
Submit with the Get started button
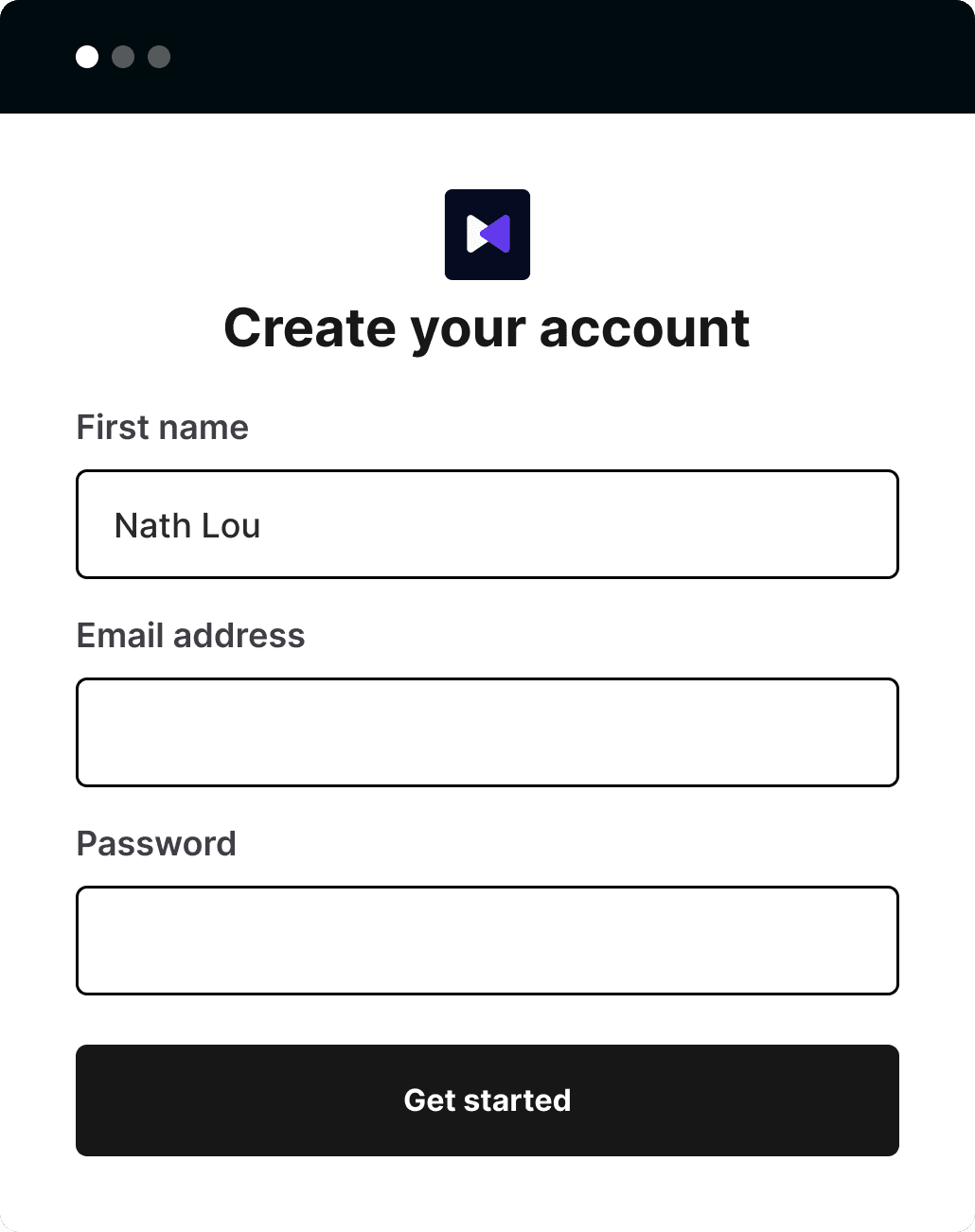pos(487,1100)
